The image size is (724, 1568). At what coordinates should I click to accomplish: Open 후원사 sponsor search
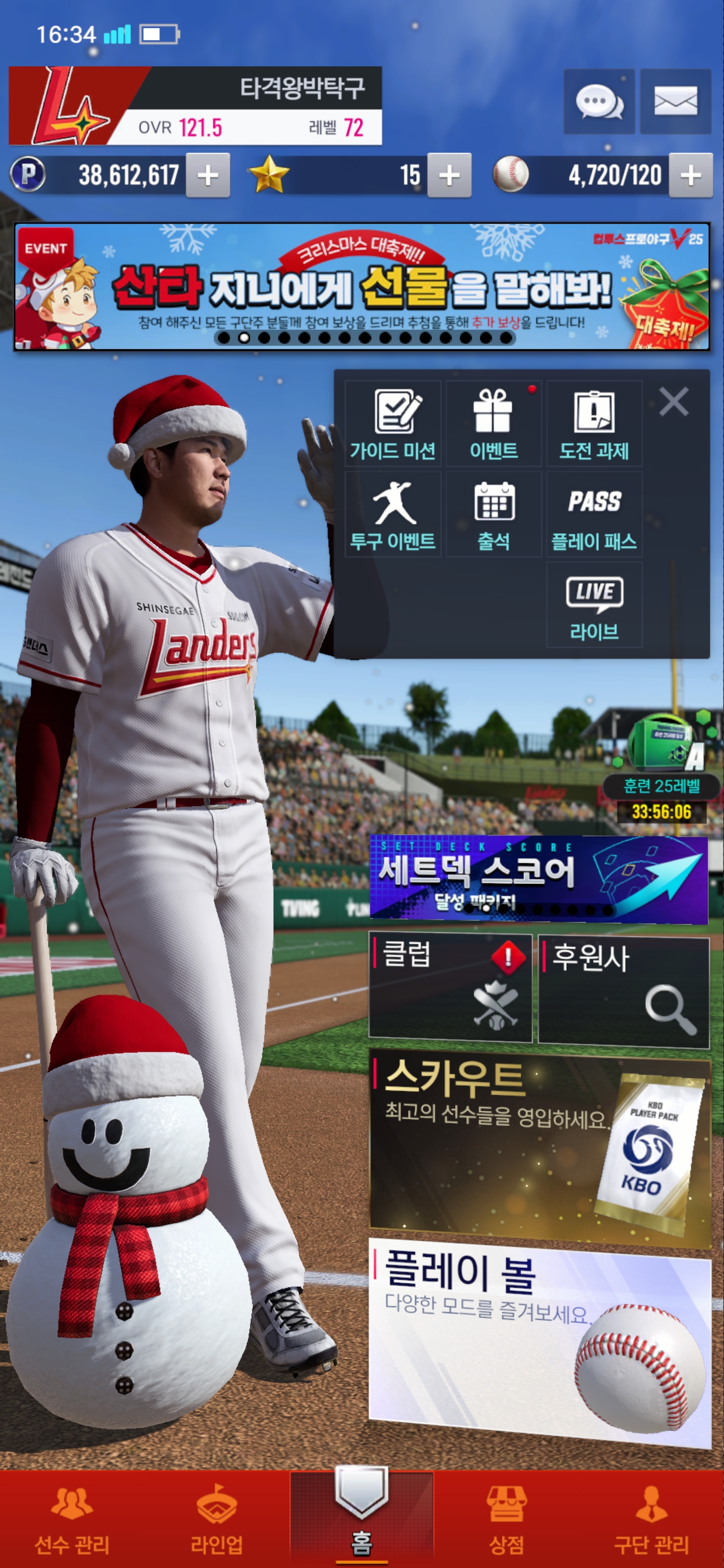pos(623,991)
